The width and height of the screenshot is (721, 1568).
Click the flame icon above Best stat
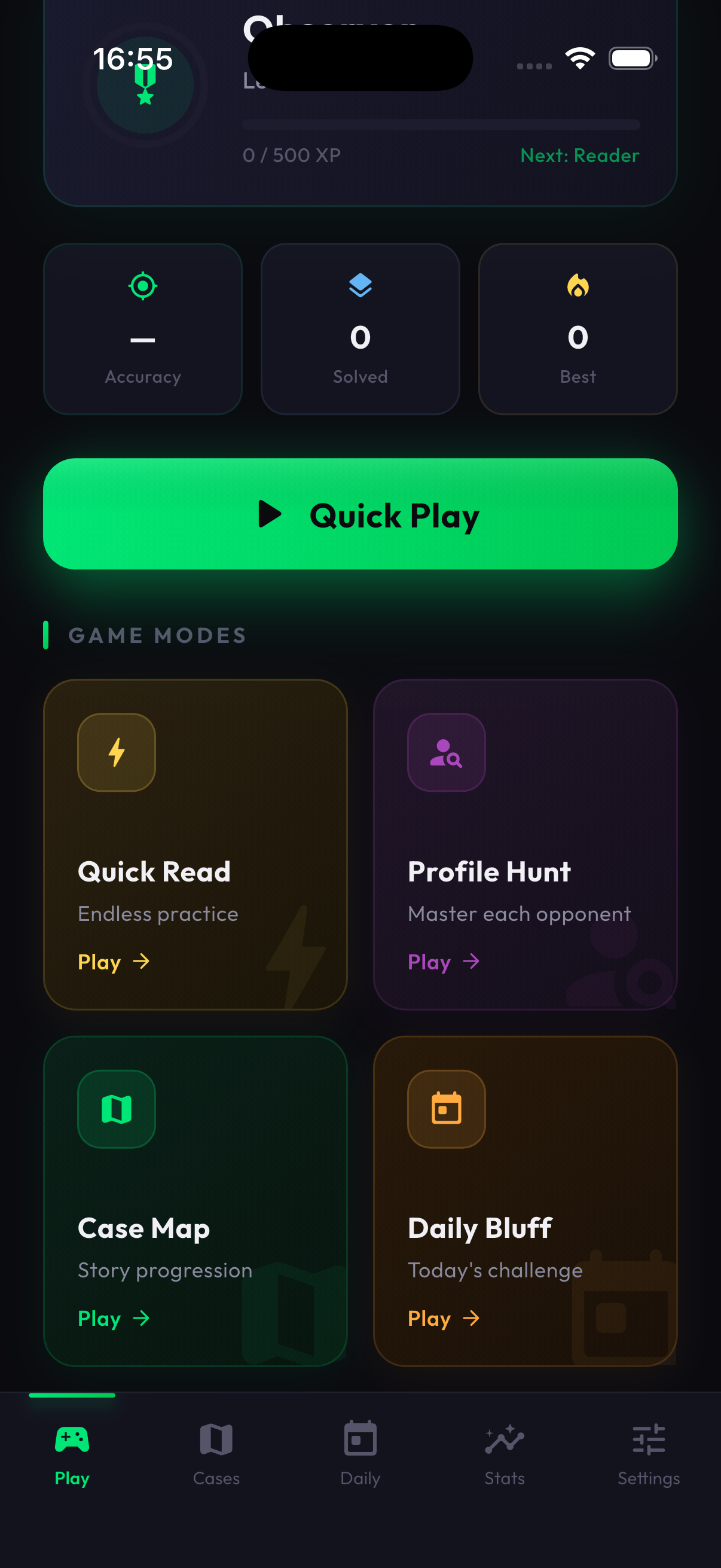[578, 286]
